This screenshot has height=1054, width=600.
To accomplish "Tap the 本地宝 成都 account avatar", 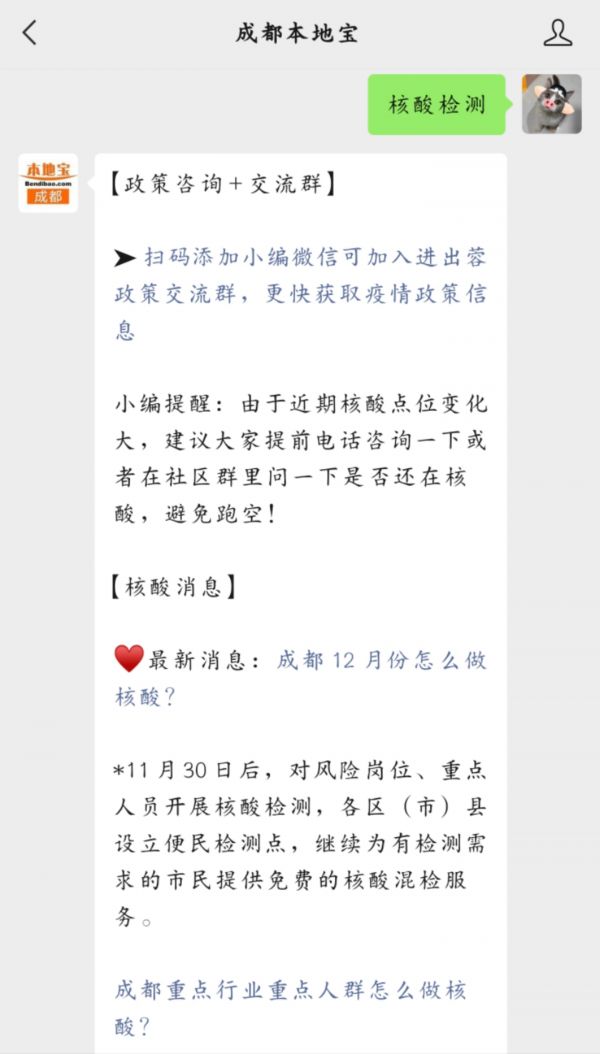I will coord(48,183).
